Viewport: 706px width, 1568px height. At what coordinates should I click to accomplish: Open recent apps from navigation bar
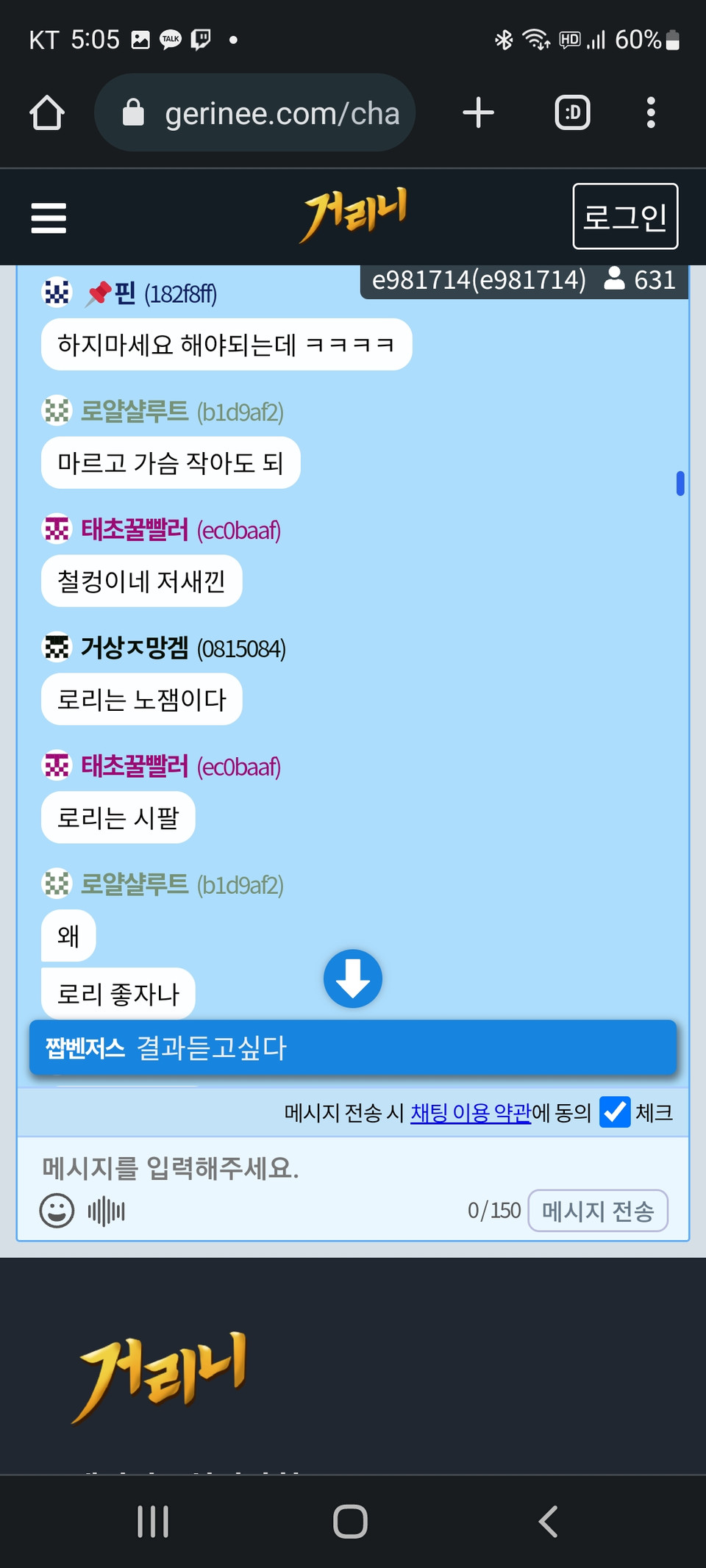(153, 1521)
